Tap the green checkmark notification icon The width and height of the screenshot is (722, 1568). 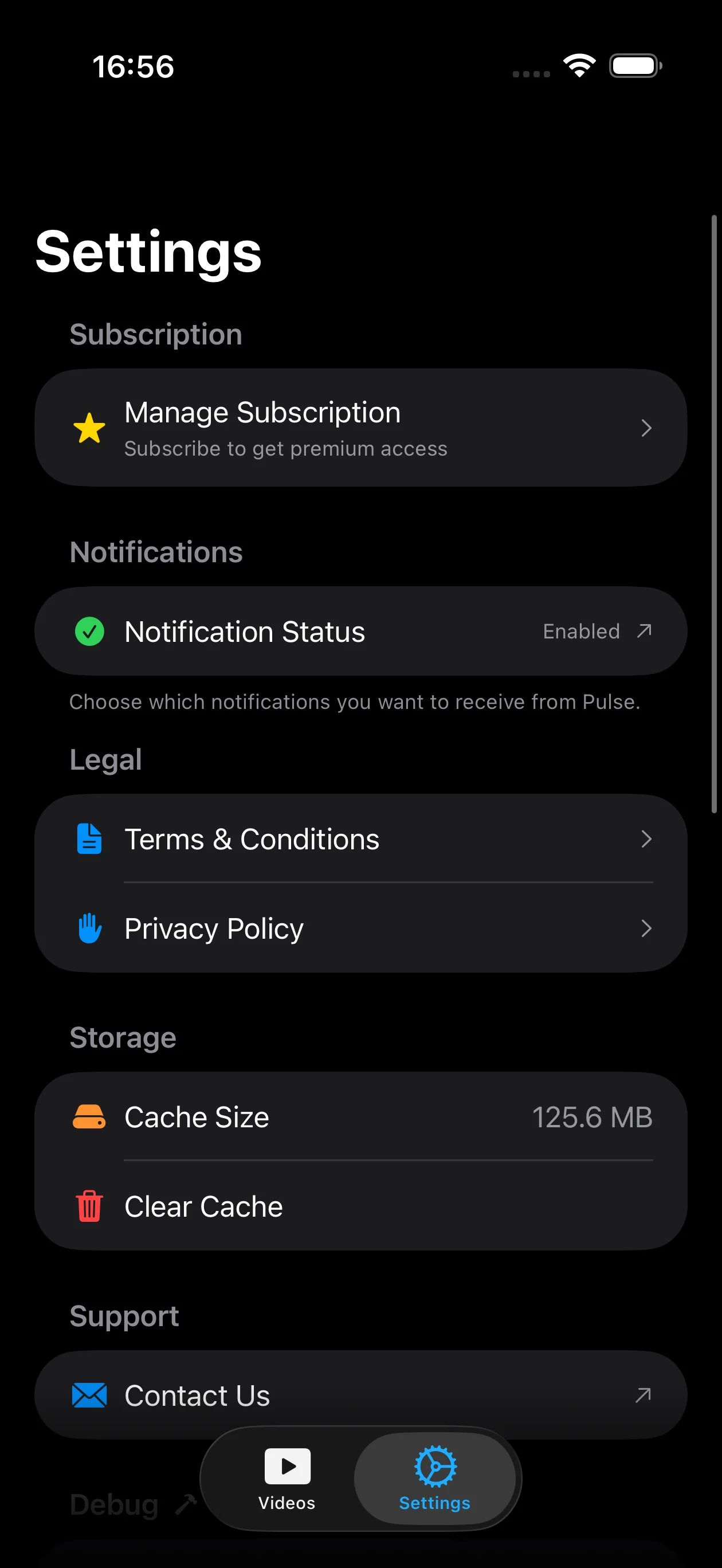pyautogui.click(x=89, y=631)
